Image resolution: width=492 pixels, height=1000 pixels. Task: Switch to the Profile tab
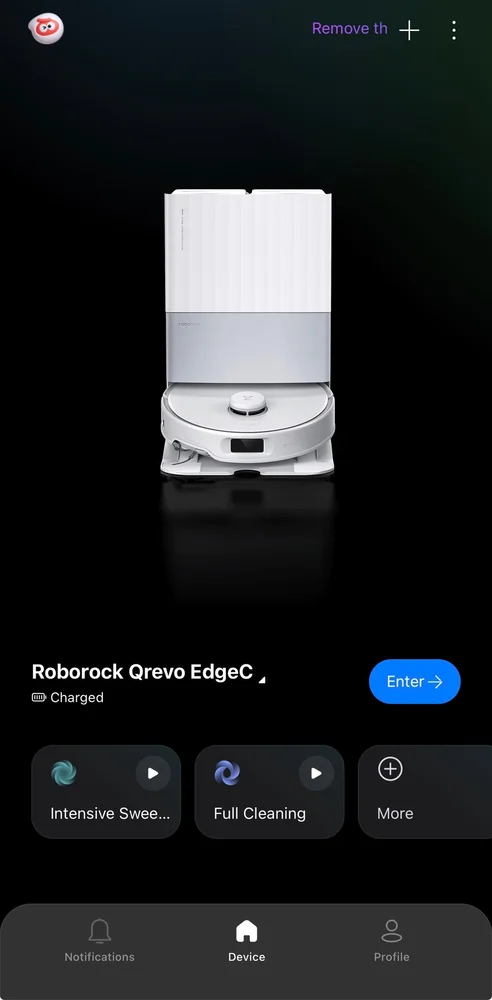[x=391, y=941]
